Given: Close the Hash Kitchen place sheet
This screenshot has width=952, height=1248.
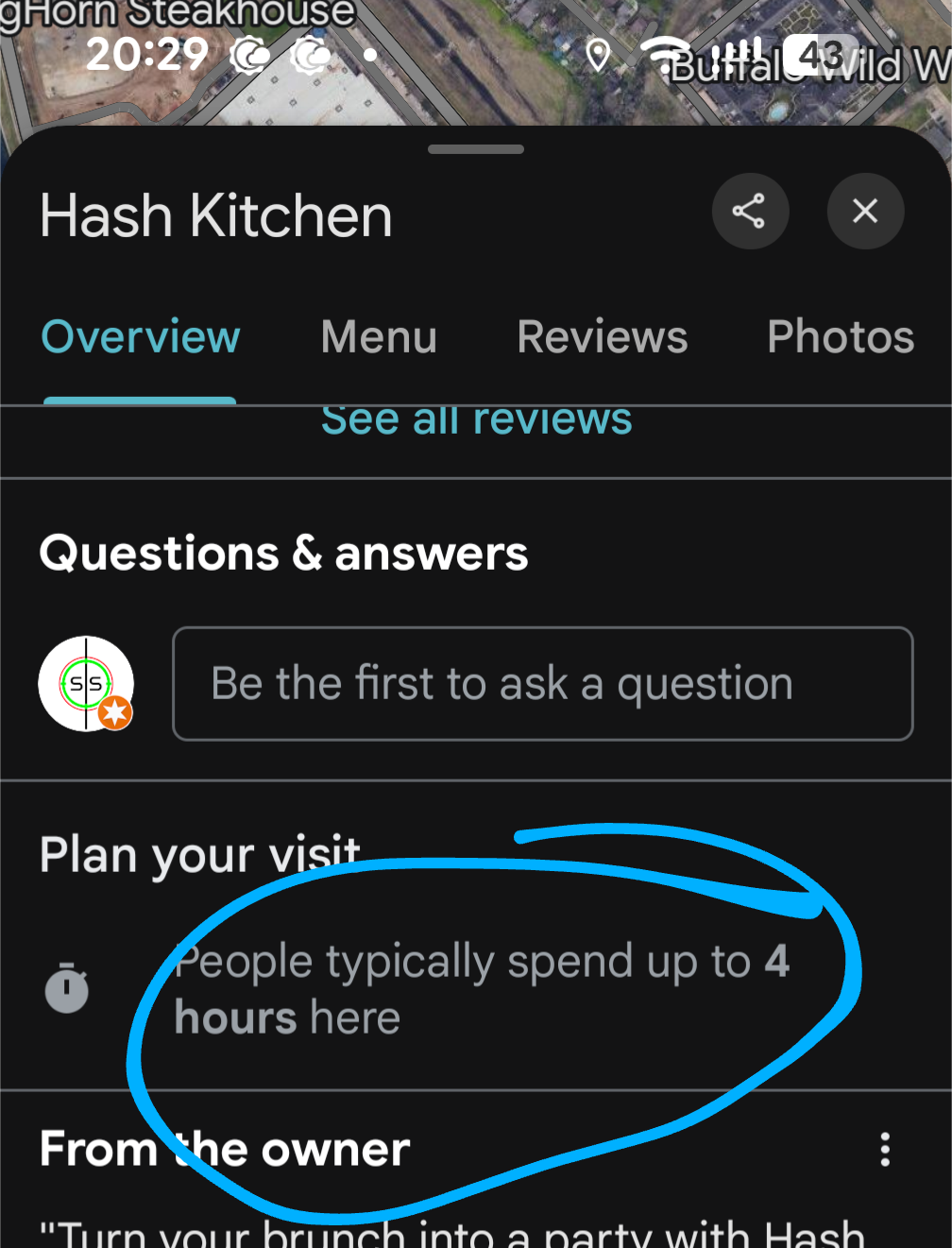Looking at the screenshot, I should (x=865, y=211).
